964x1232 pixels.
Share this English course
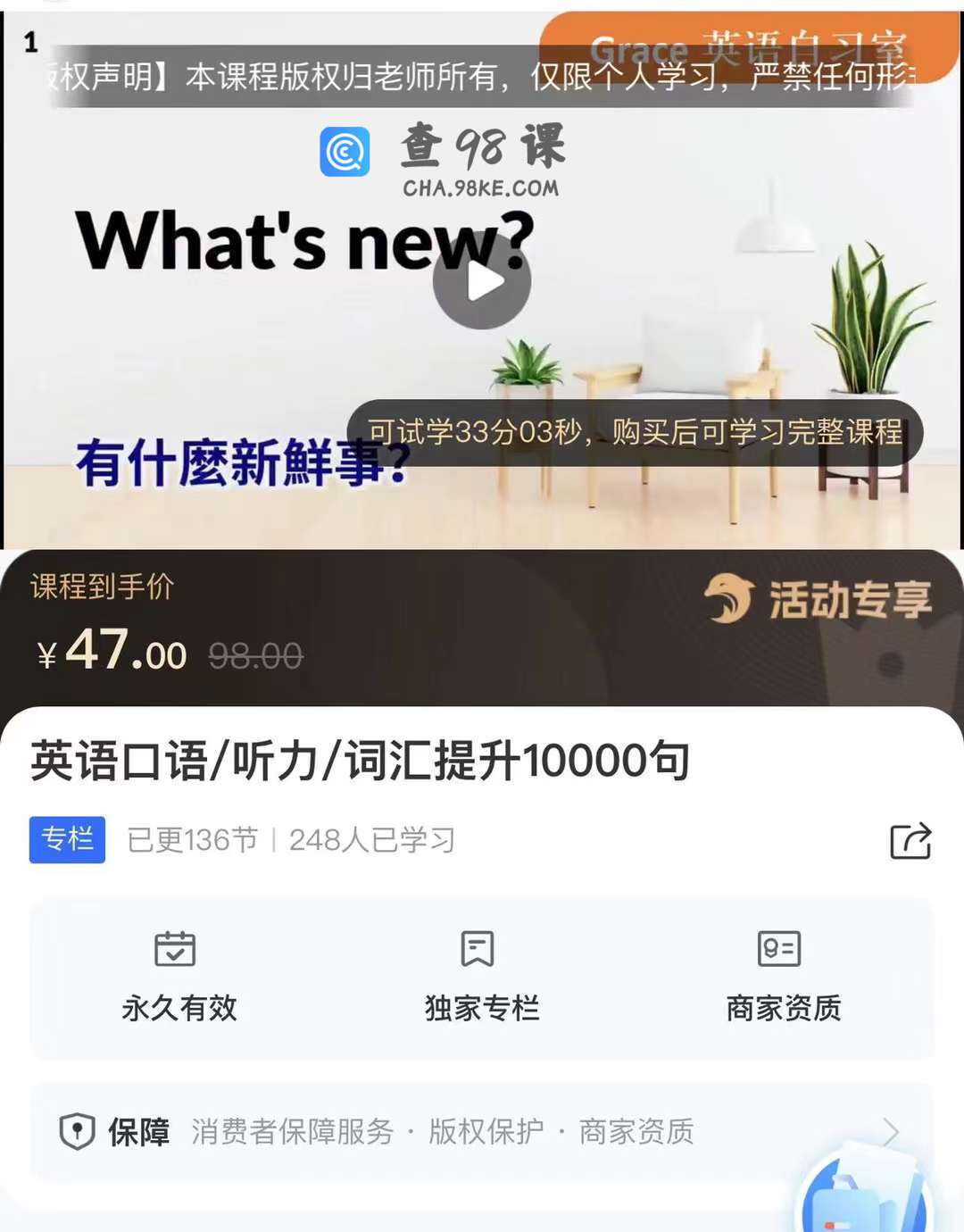coord(910,841)
